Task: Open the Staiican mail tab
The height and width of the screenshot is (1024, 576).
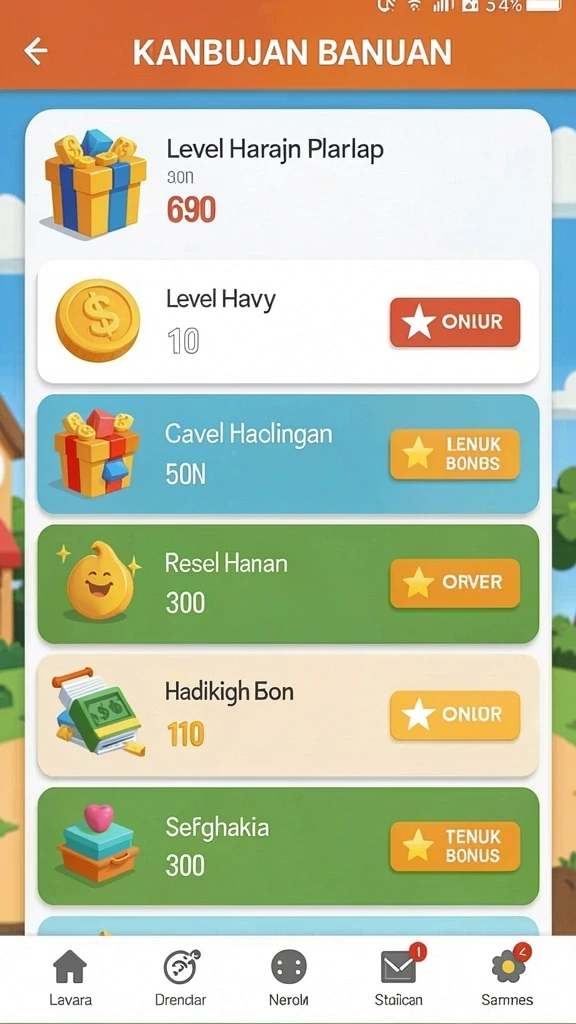Action: (x=398, y=978)
